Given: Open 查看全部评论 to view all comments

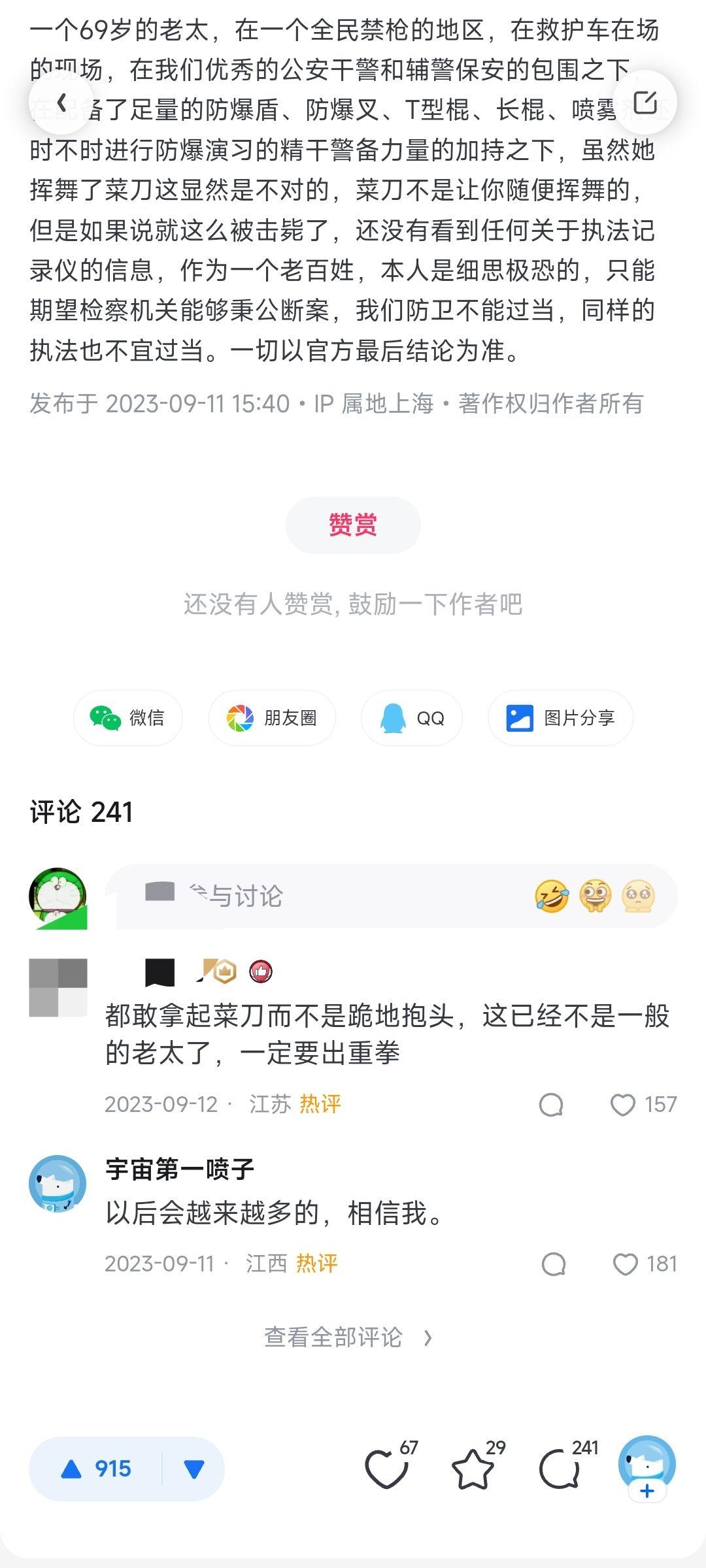Looking at the screenshot, I should [348, 1337].
